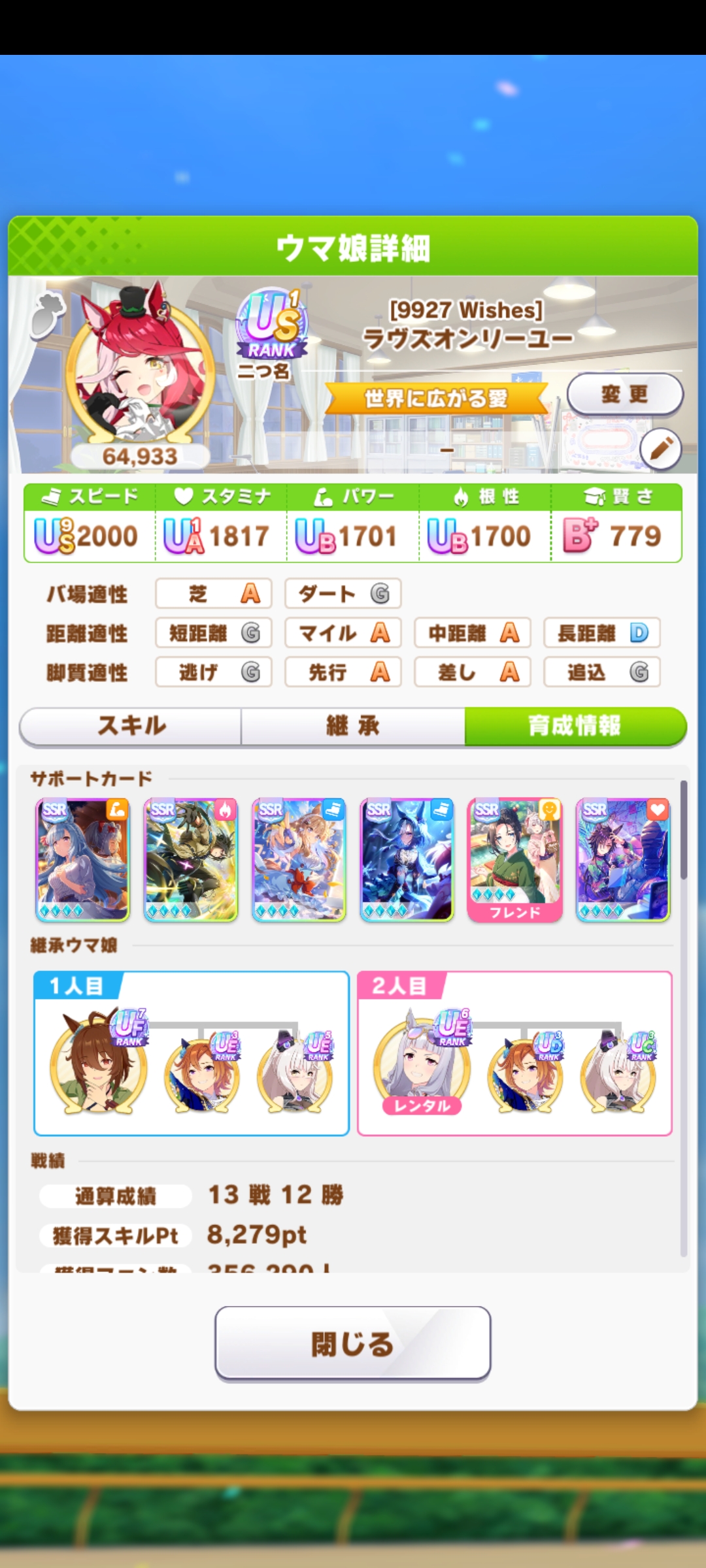Viewport: 706px width, 1568px height.
Task: Open the guts-type SSR support card
Action: click(x=190, y=859)
